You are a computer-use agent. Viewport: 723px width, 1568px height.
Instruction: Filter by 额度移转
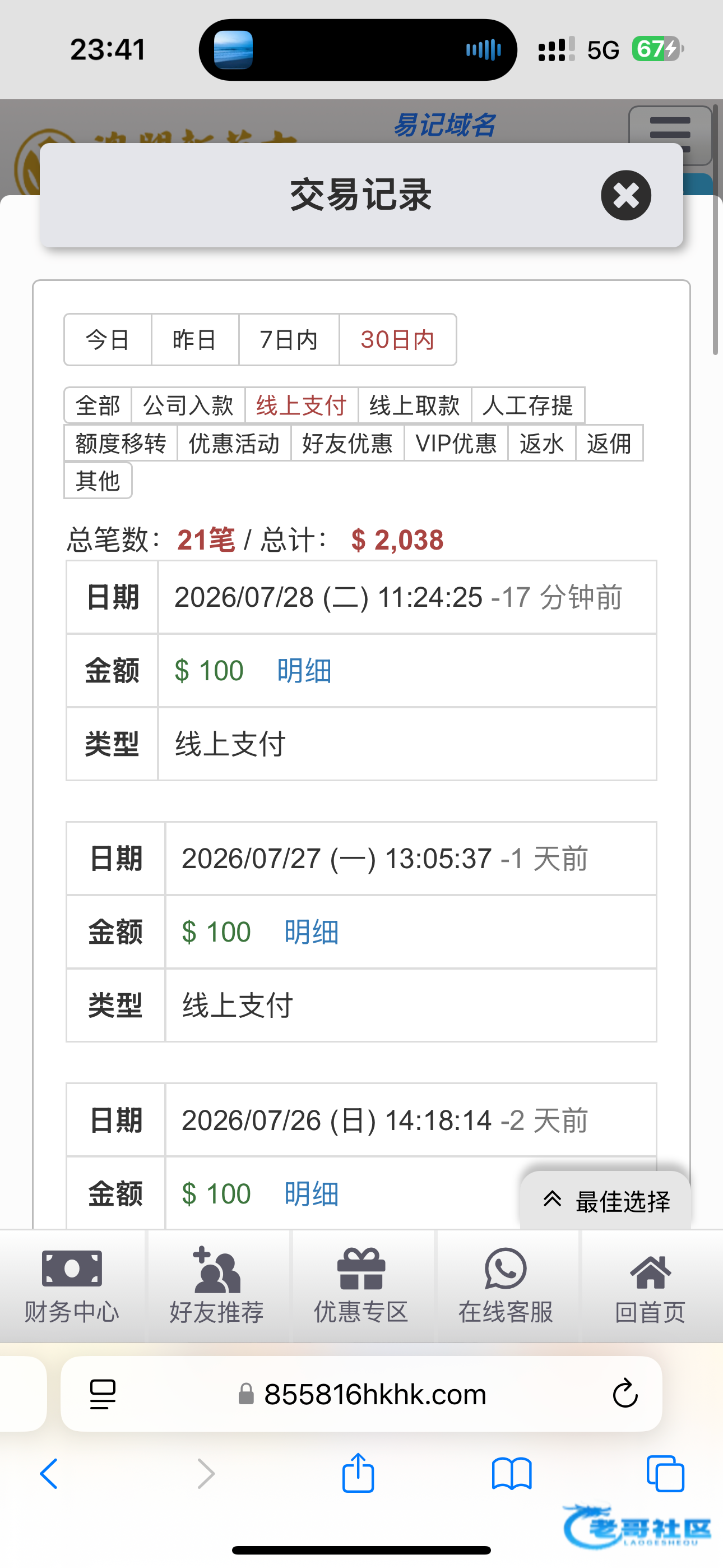click(x=121, y=443)
